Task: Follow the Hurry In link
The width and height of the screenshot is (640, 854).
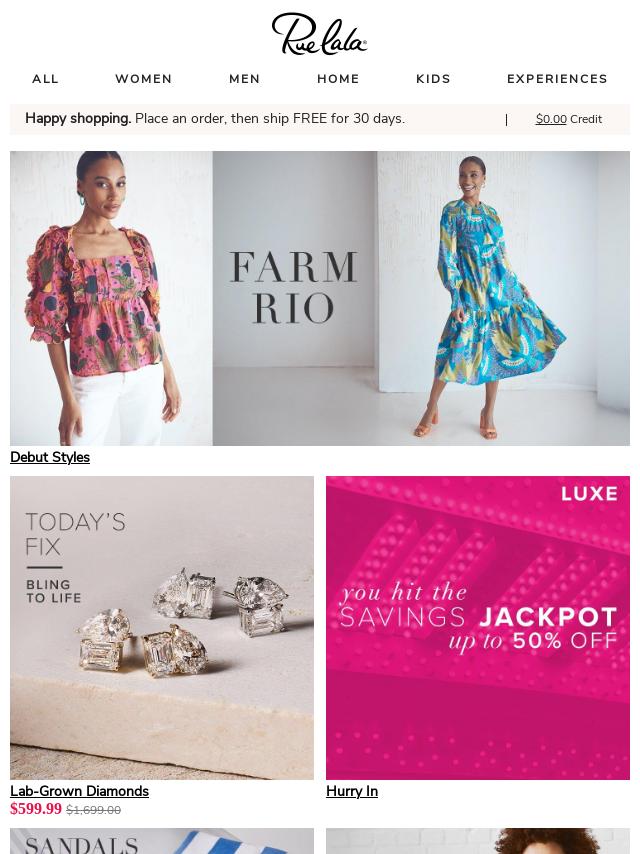Action: click(352, 791)
